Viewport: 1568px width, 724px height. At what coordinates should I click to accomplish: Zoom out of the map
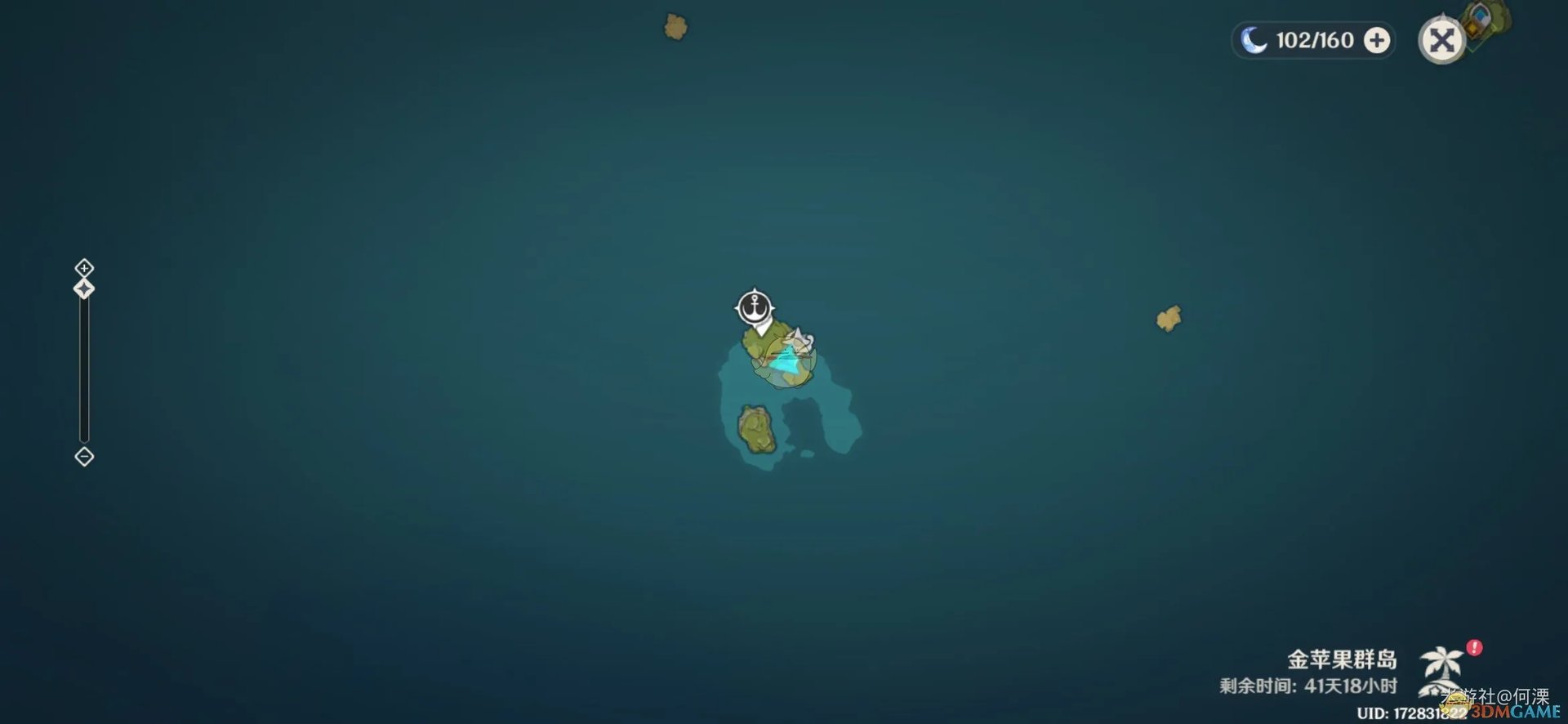[84, 457]
